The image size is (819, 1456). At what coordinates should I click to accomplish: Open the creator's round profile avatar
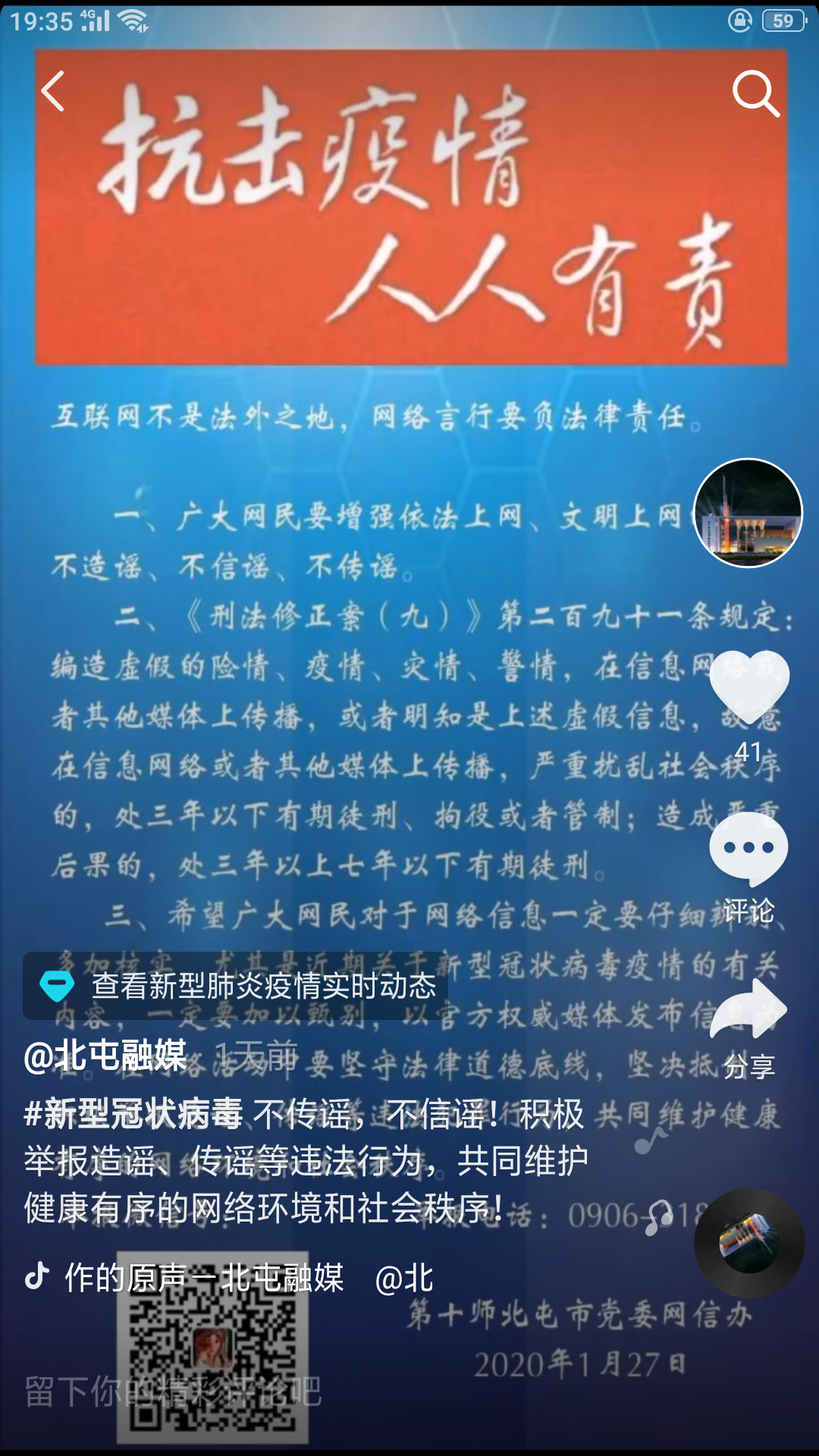pyautogui.click(x=748, y=513)
